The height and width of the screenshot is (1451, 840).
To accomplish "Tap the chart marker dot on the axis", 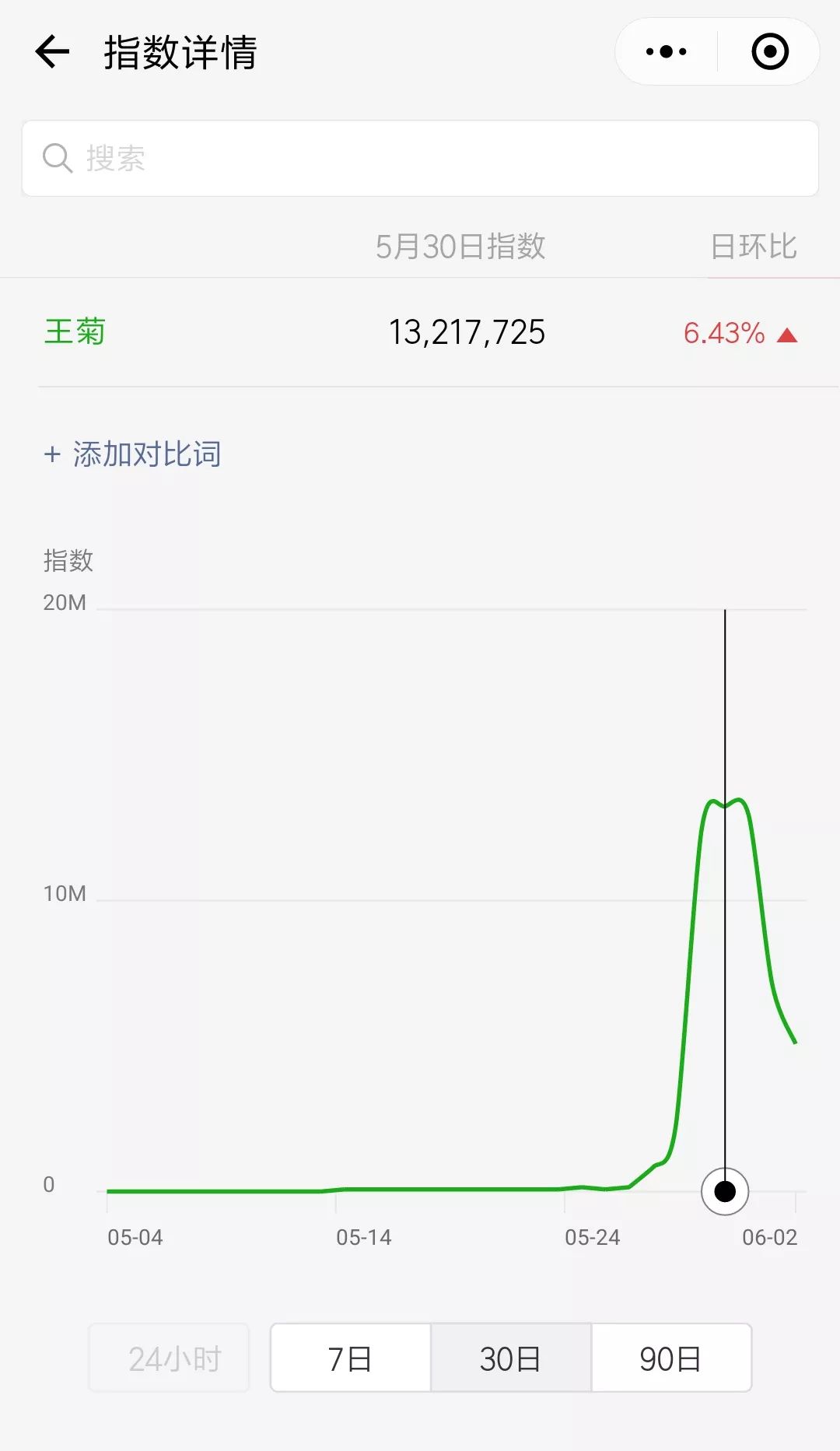I will 725,1191.
